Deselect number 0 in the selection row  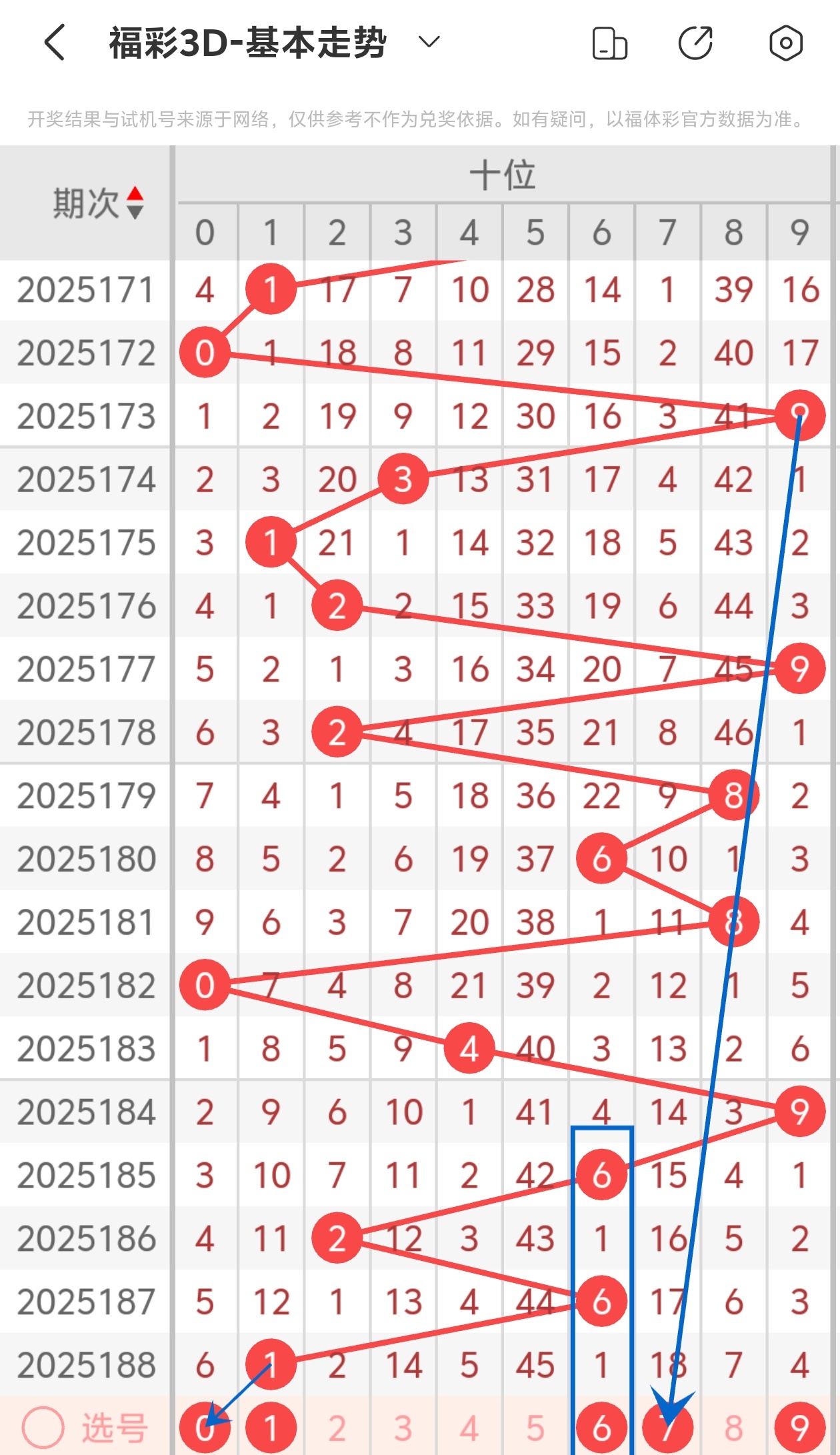tap(205, 1428)
